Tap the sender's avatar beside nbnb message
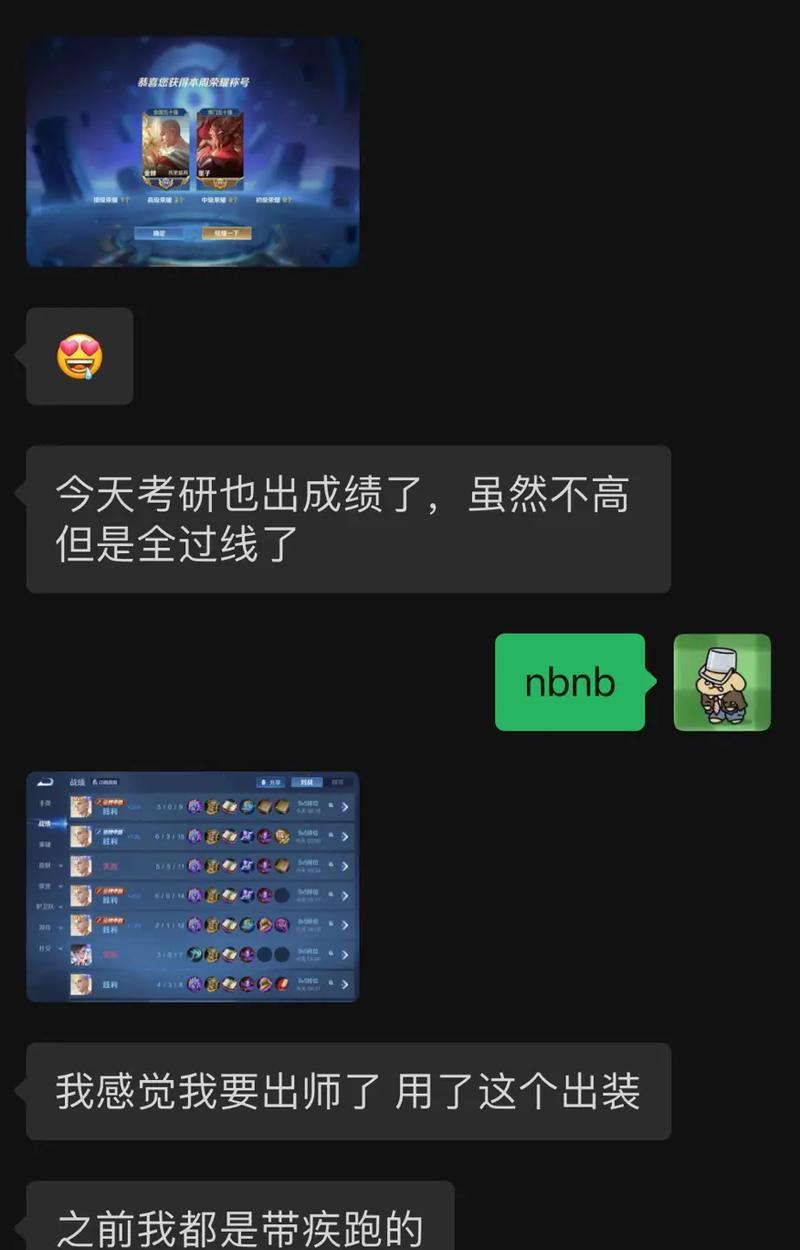 [x=722, y=682]
